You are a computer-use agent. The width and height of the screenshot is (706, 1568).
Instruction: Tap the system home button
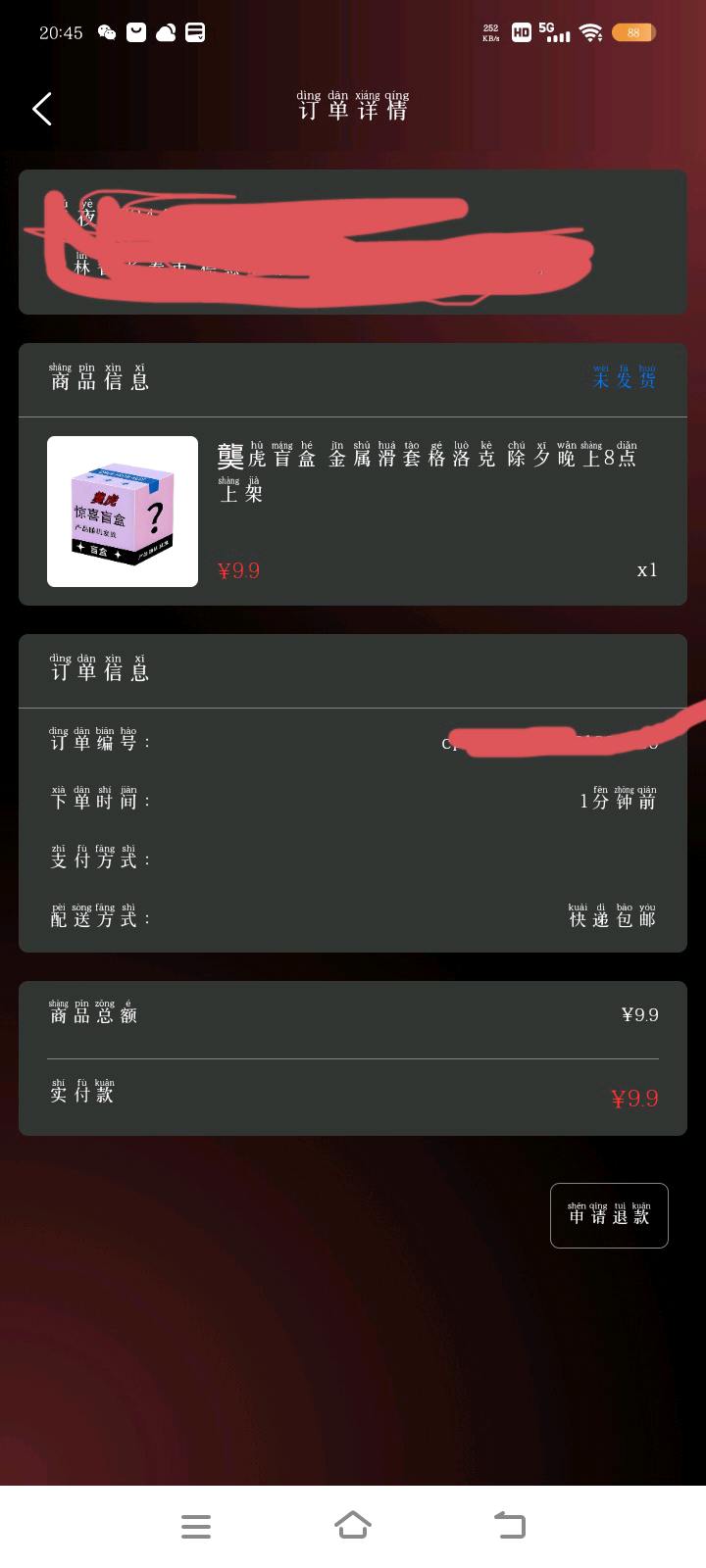pyautogui.click(x=353, y=1525)
